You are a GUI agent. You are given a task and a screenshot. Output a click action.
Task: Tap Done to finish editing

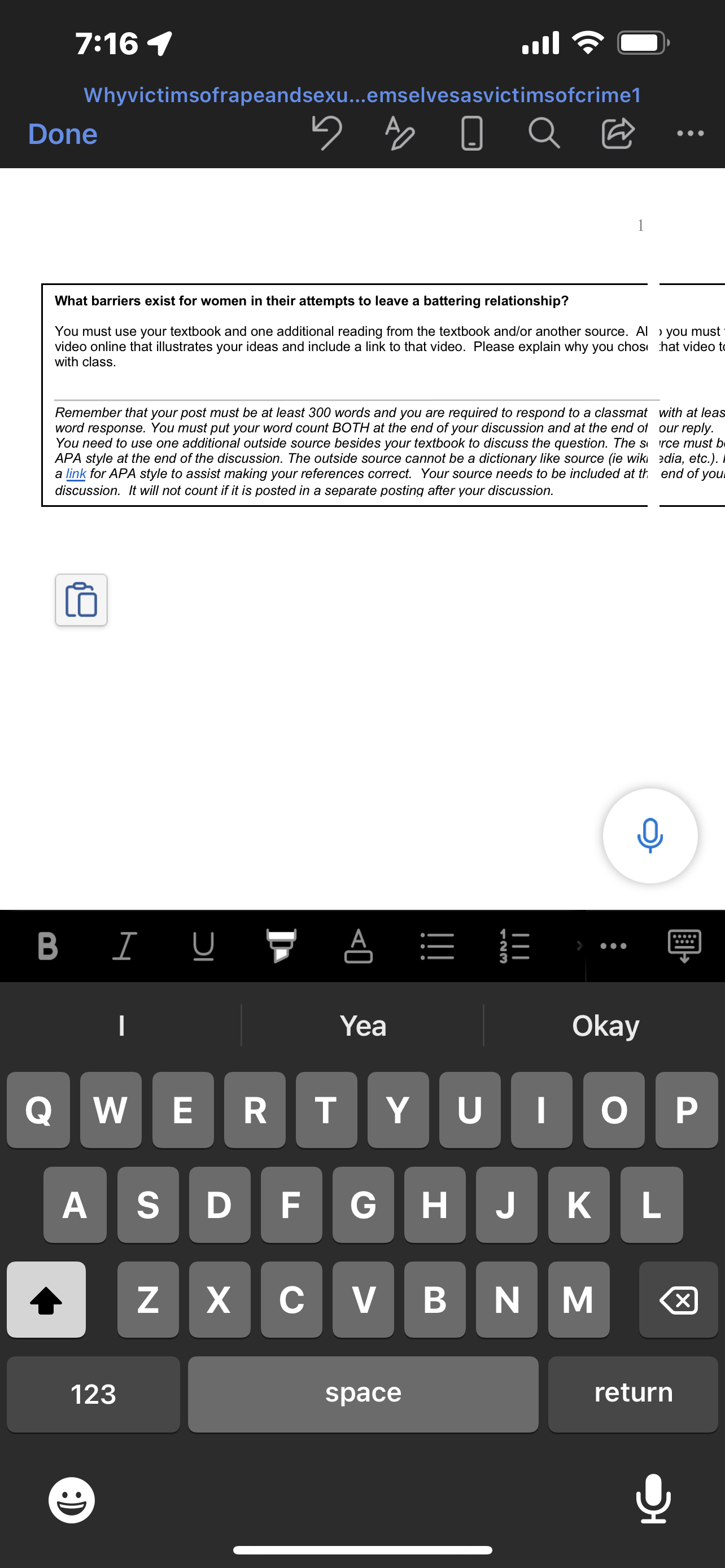pyautogui.click(x=63, y=134)
